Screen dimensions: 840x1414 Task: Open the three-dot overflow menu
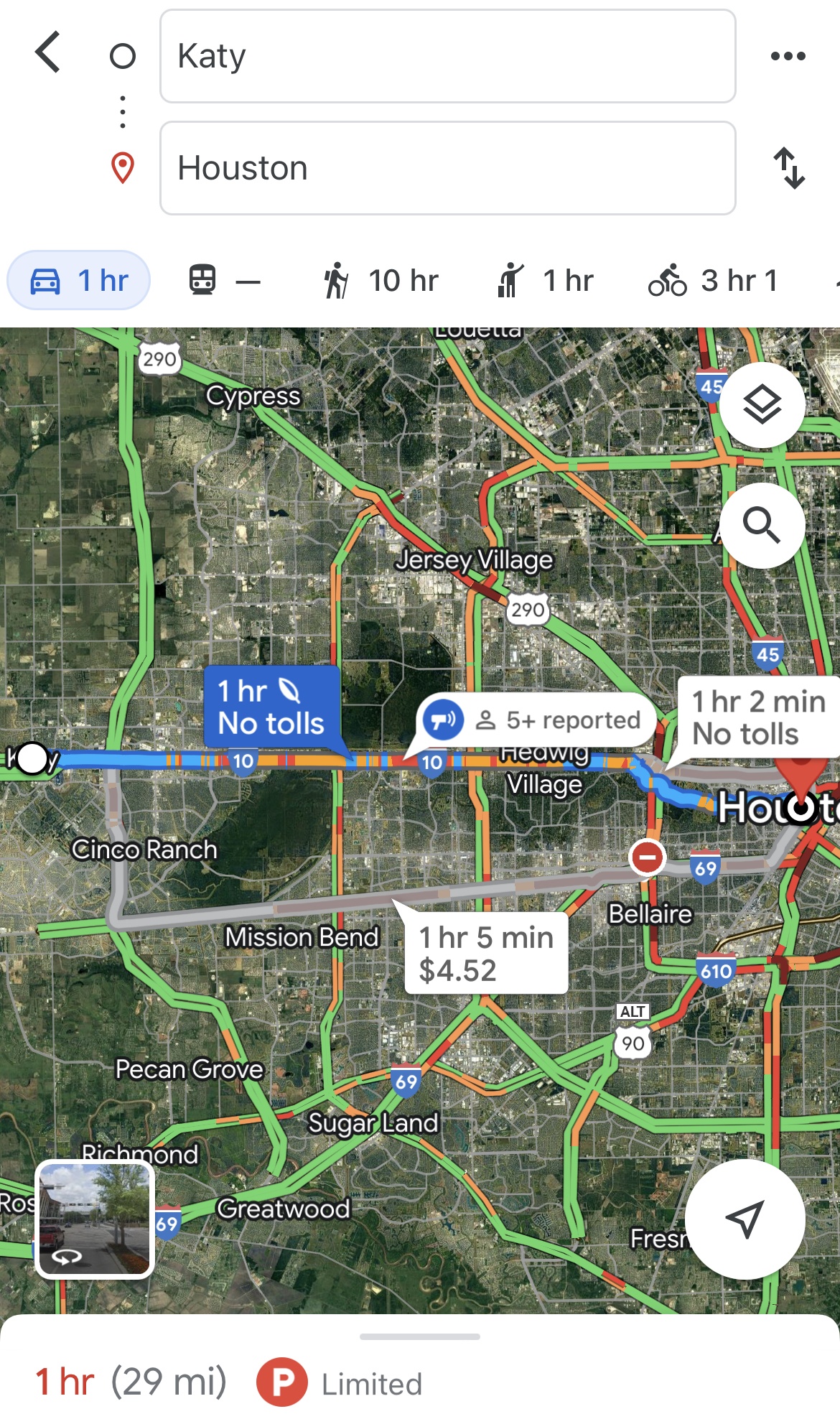(x=788, y=56)
